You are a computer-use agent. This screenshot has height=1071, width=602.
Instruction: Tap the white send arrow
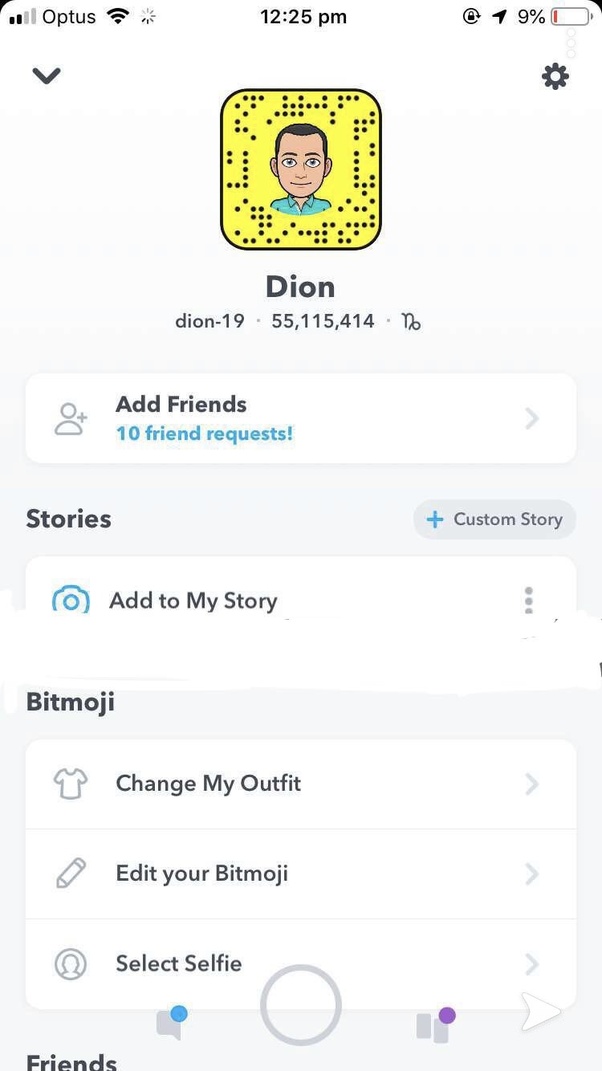pyautogui.click(x=540, y=1012)
